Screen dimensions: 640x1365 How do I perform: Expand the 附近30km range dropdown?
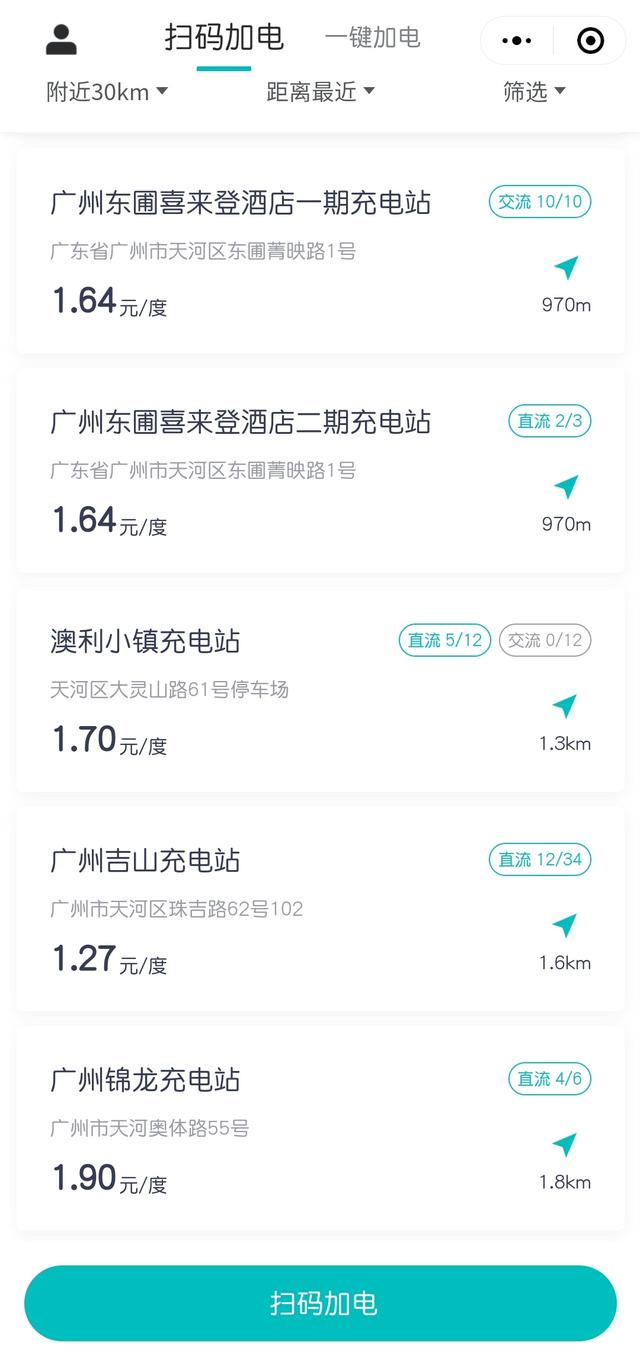click(x=107, y=92)
